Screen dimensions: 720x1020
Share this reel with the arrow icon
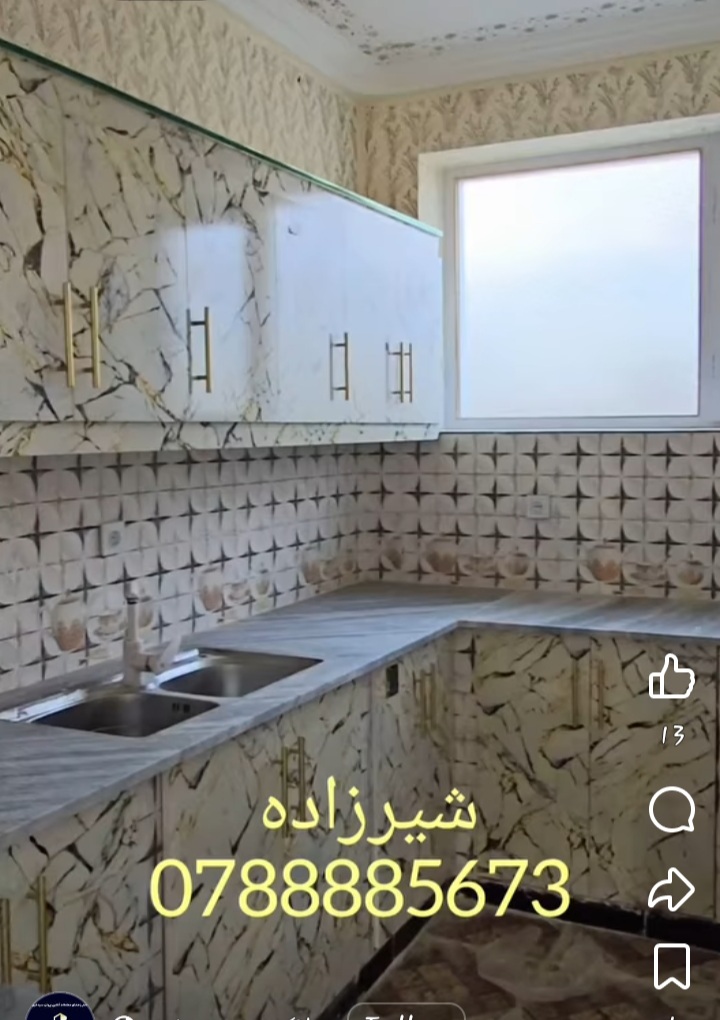pyautogui.click(x=671, y=888)
